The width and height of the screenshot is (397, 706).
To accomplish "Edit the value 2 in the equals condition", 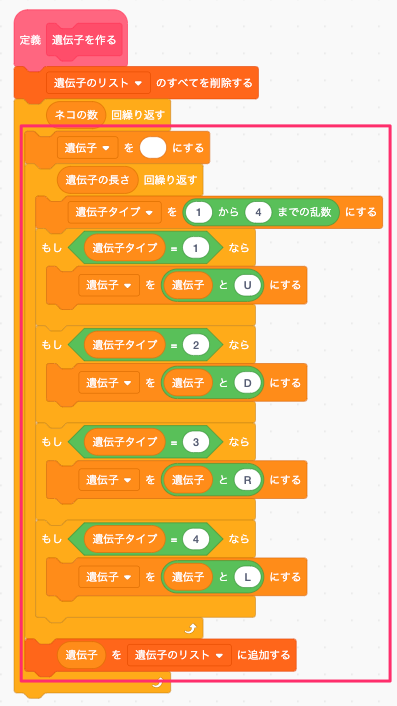I will tap(196, 345).
